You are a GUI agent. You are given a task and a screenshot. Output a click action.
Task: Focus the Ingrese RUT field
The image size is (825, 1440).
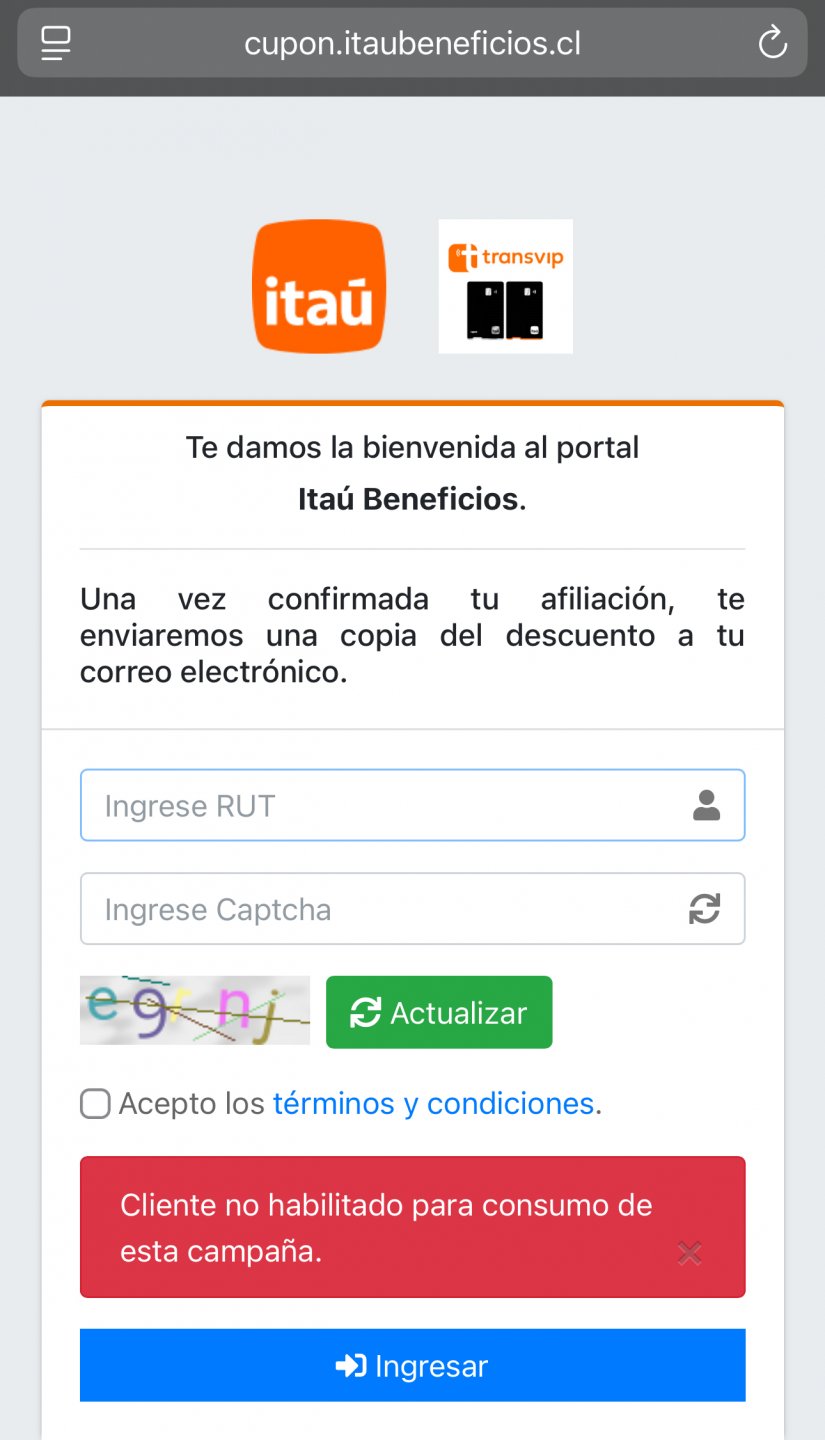(380, 806)
